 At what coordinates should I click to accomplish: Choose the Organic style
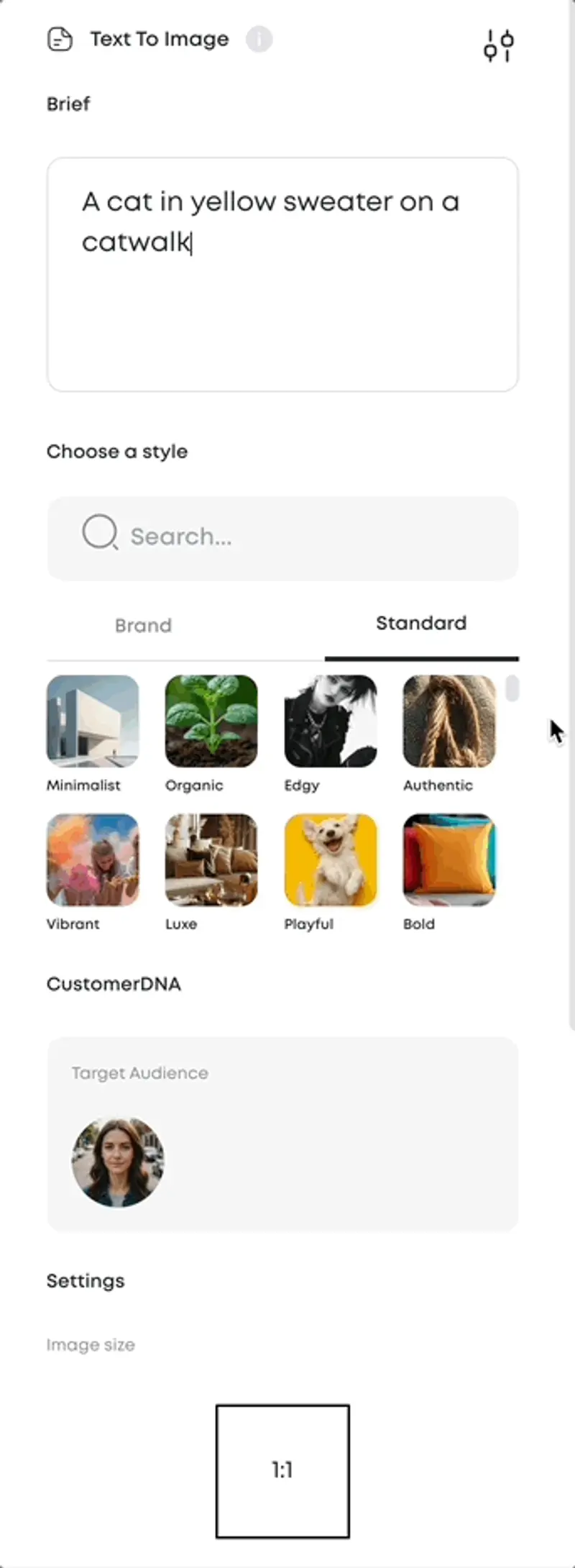211,721
